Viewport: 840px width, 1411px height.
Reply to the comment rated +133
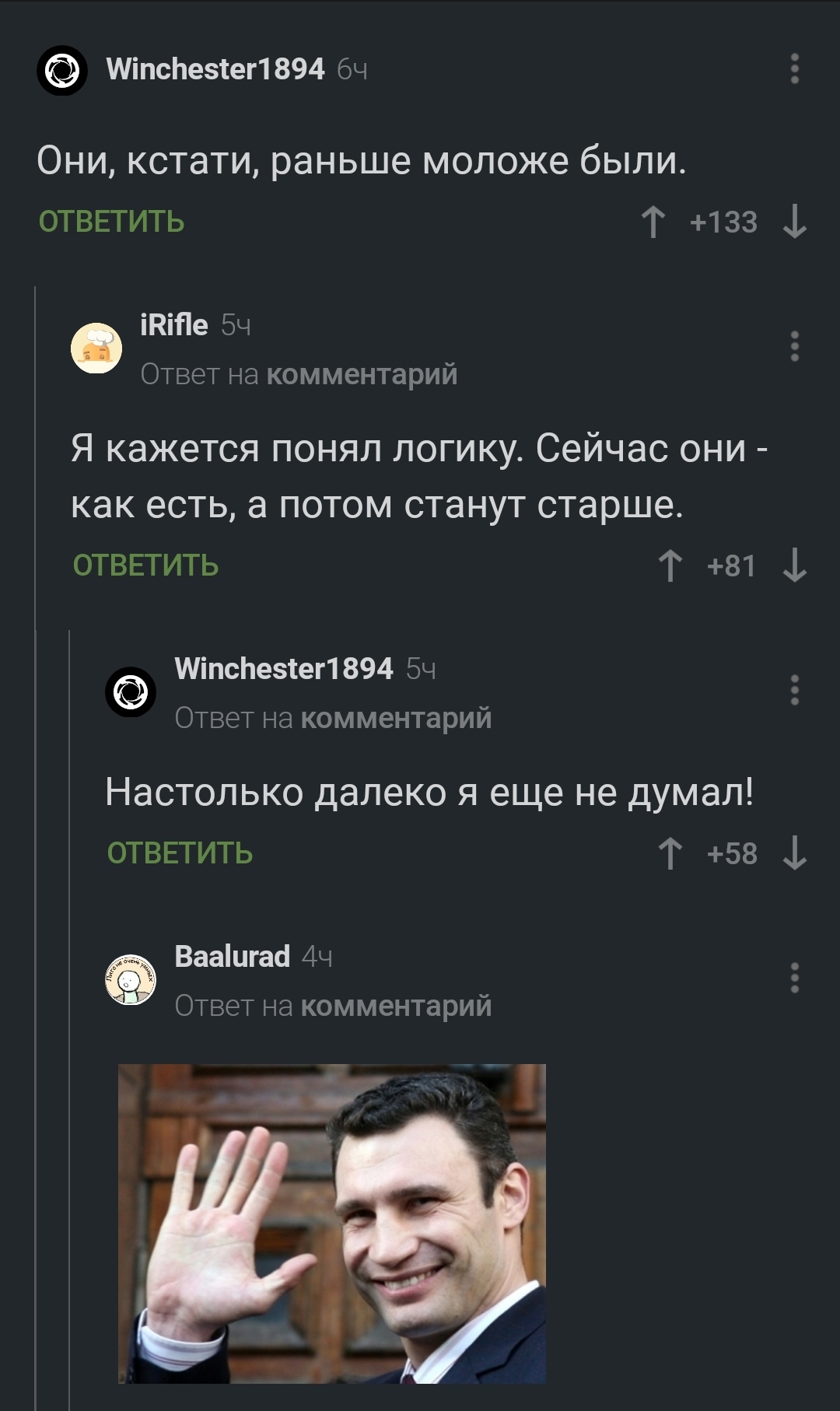pos(111,222)
